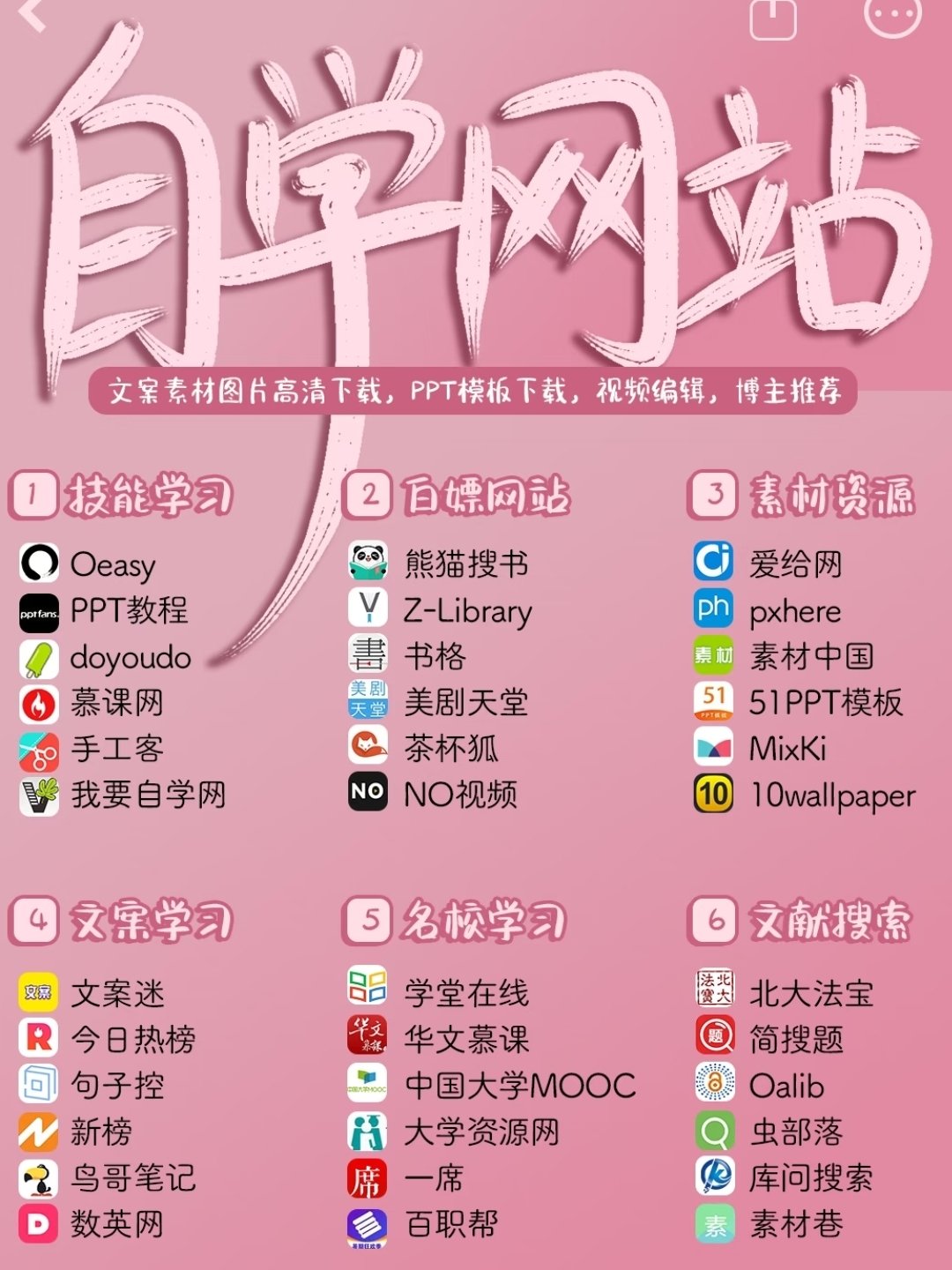Open the three-dot more options menu

[892, 14]
